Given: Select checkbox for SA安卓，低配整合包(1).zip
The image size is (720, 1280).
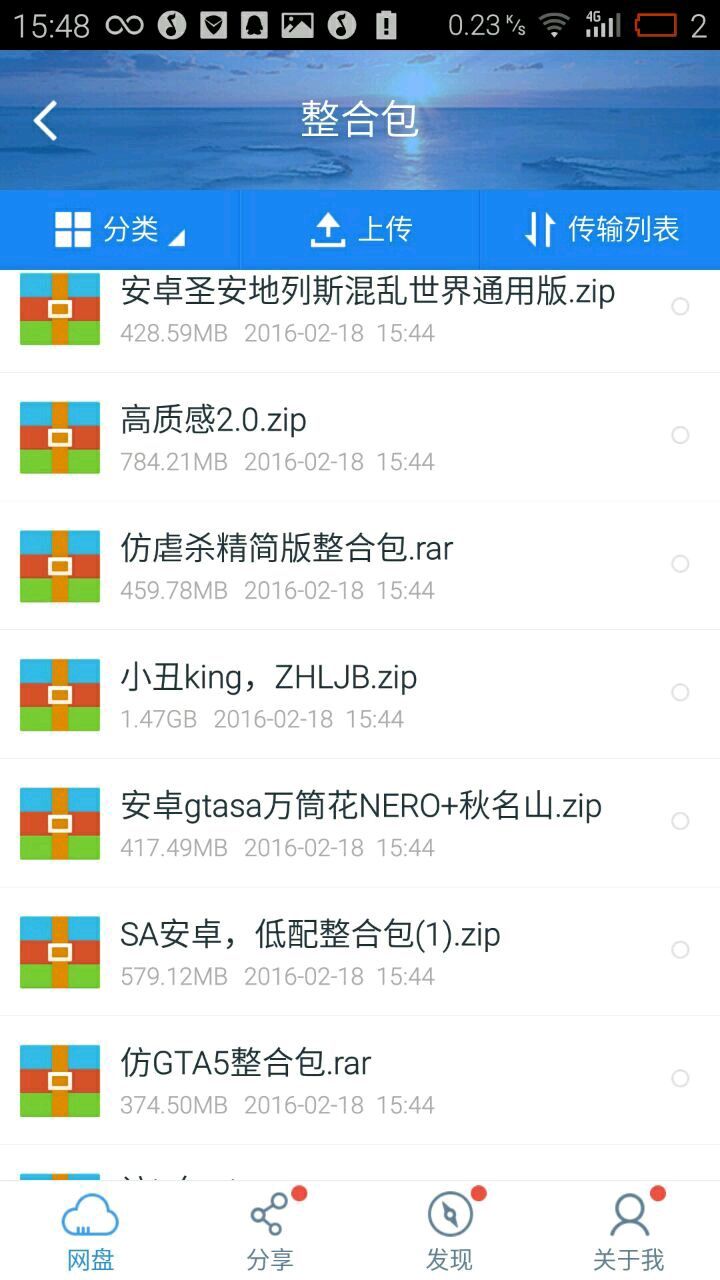Looking at the screenshot, I should pyautogui.click(x=680, y=950).
